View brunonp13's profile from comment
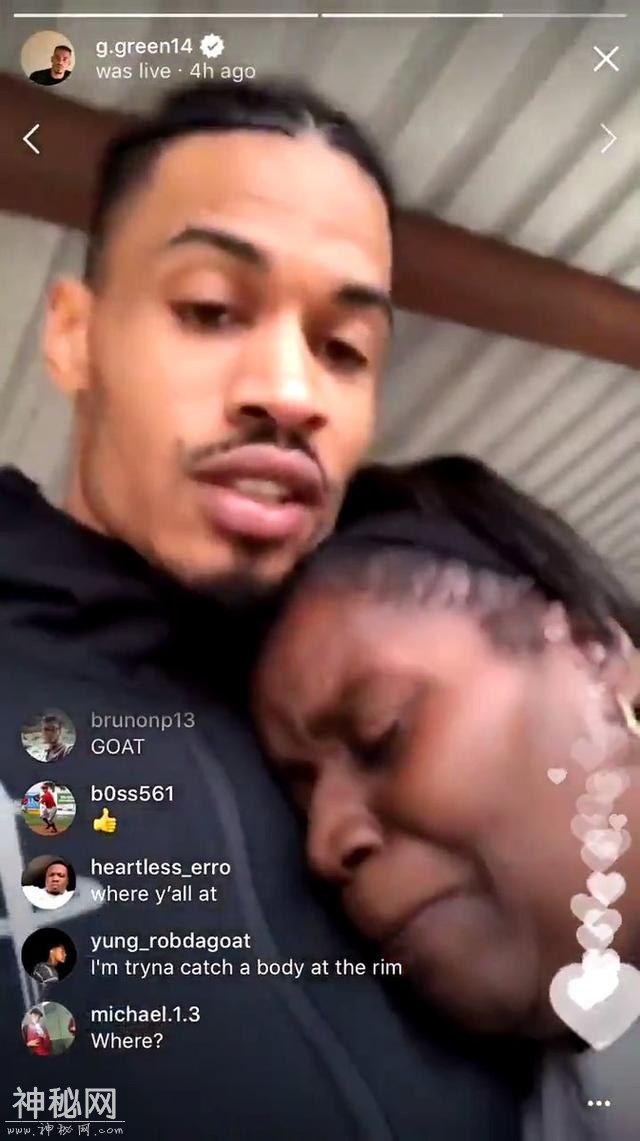 tap(48, 735)
